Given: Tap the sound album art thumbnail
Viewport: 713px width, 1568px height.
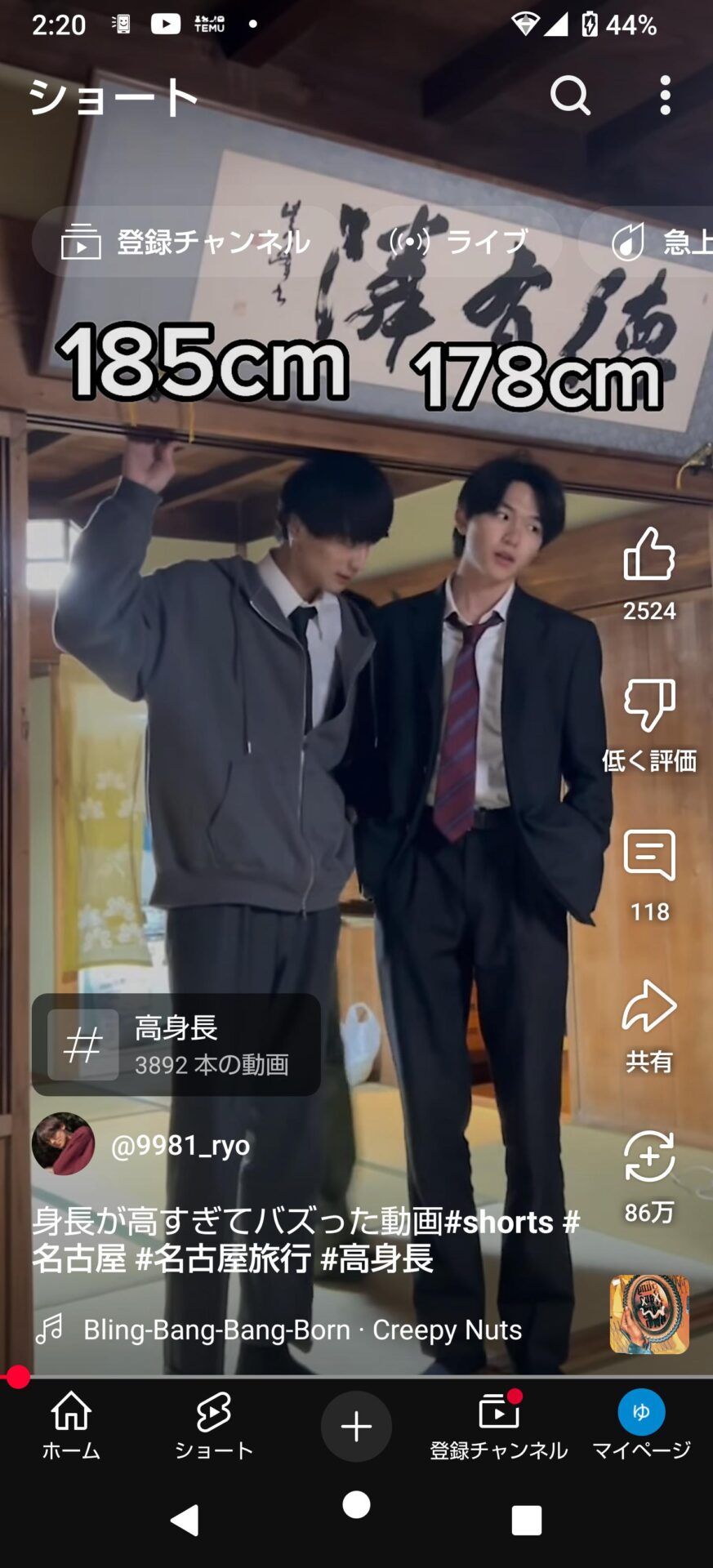Looking at the screenshot, I should click(x=649, y=1314).
